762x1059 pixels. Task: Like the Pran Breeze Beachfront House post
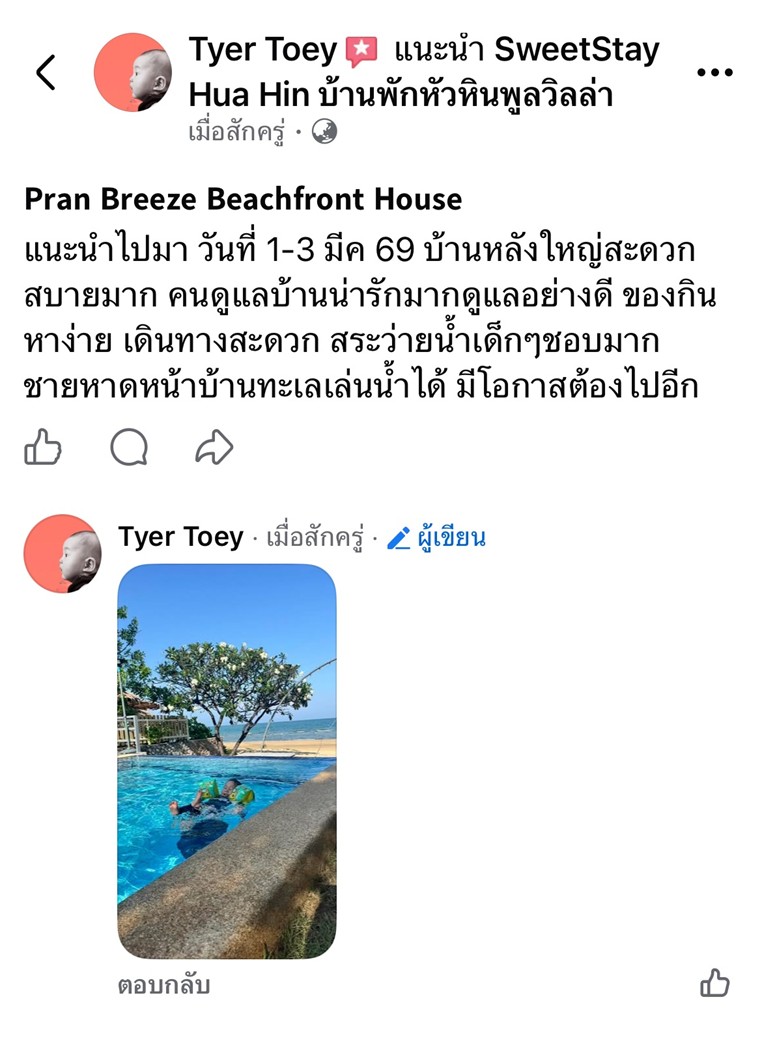[43, 447]
